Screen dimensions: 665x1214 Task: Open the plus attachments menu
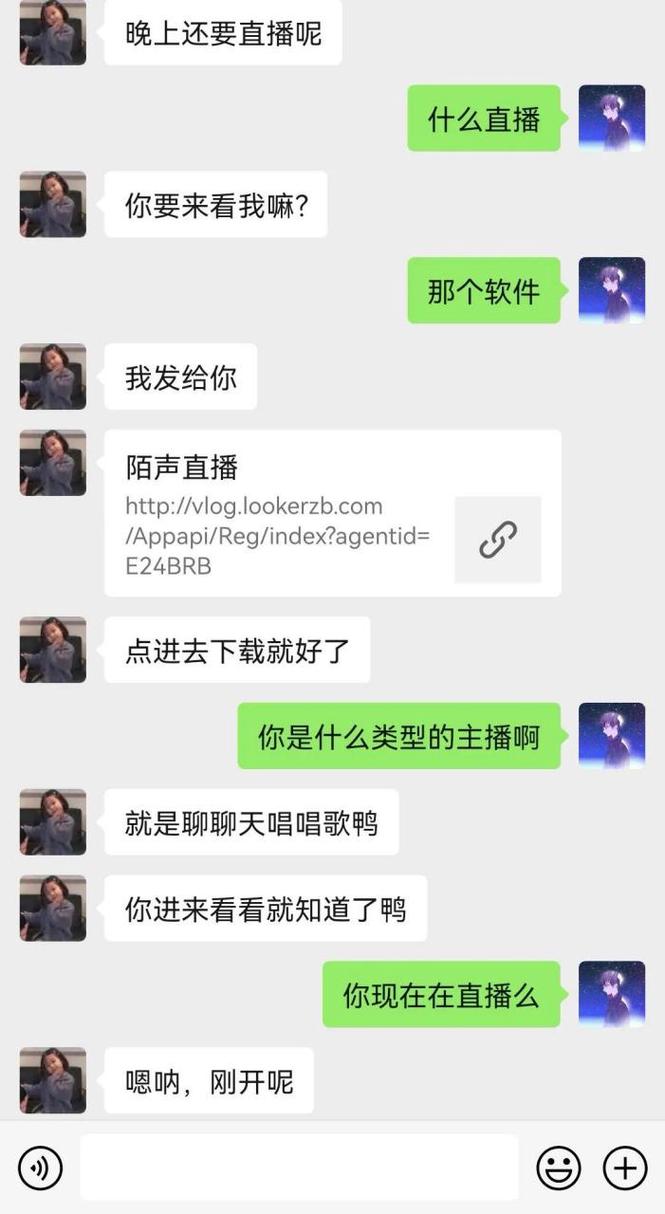pyautogui.click(x=625, y=1167)
